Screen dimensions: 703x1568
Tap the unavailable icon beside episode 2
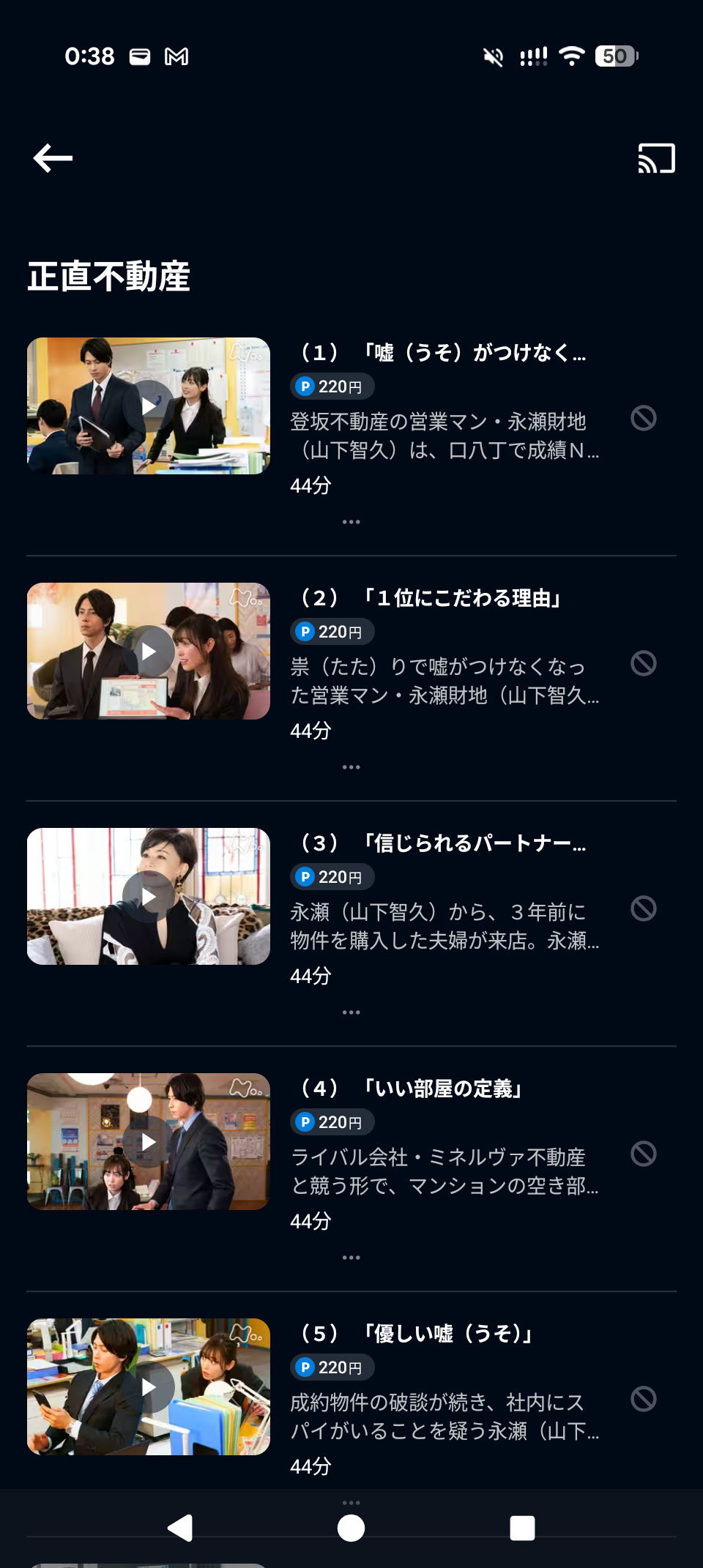click(644, 664)
